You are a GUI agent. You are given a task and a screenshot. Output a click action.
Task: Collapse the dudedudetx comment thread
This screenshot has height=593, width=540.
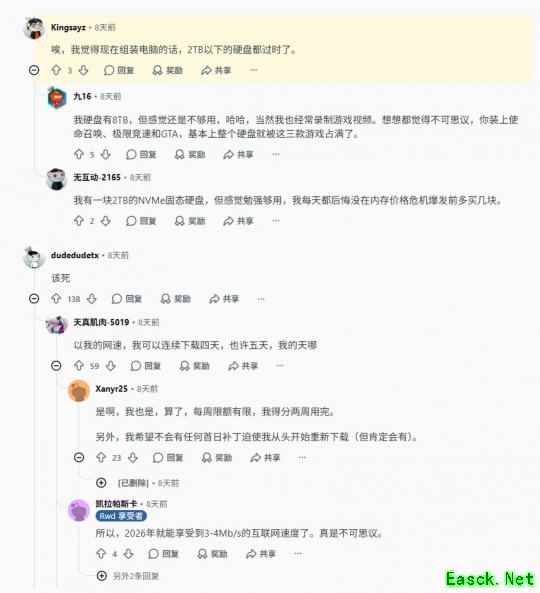(34, 299)
